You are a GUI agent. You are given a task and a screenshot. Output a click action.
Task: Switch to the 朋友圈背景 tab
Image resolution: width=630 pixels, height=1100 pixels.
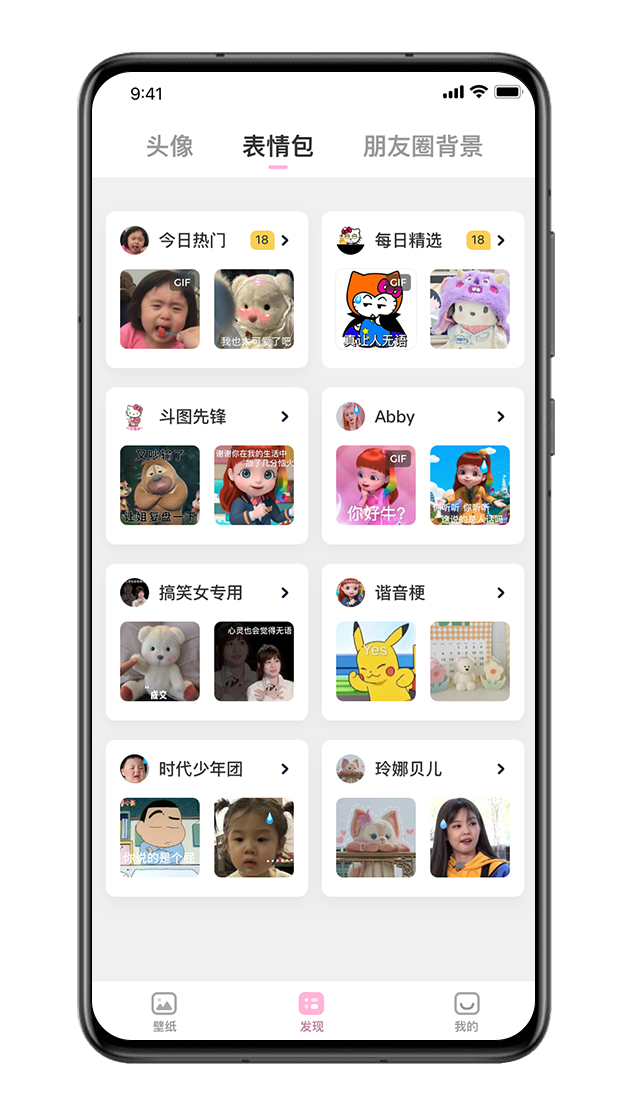click(x=423, y=146)
